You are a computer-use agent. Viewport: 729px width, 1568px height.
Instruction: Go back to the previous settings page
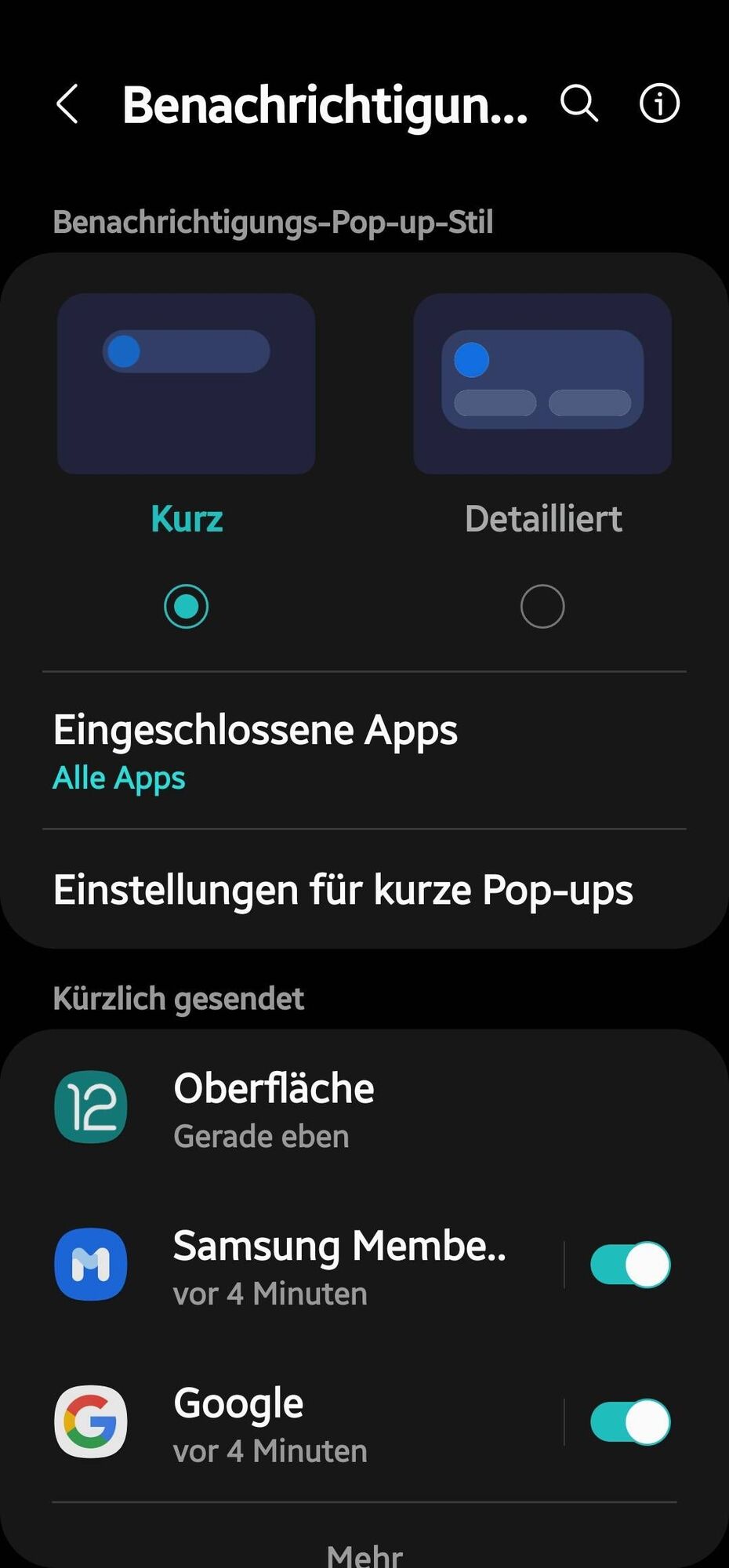tap(67, 103)
